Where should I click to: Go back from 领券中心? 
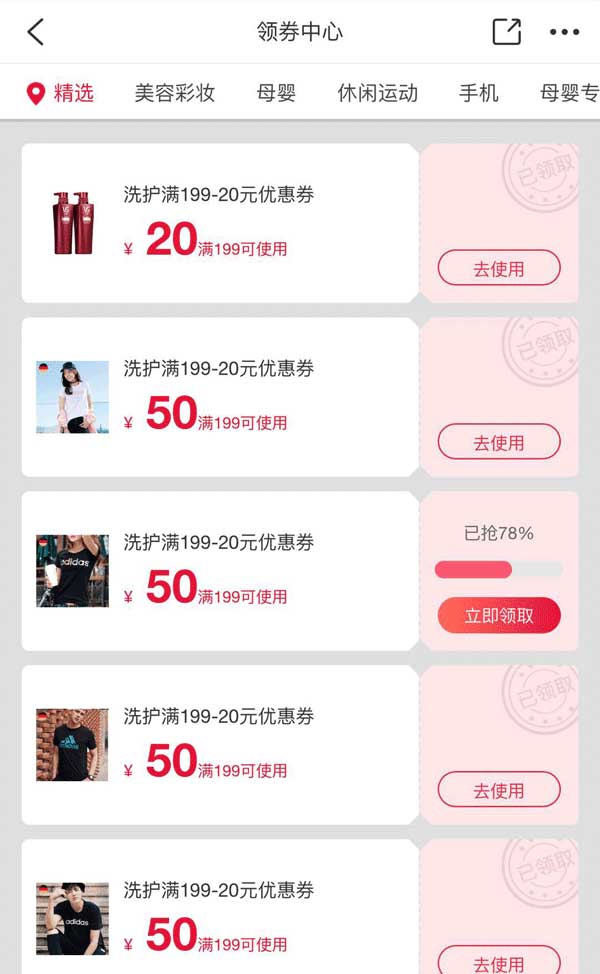point(36,32)
